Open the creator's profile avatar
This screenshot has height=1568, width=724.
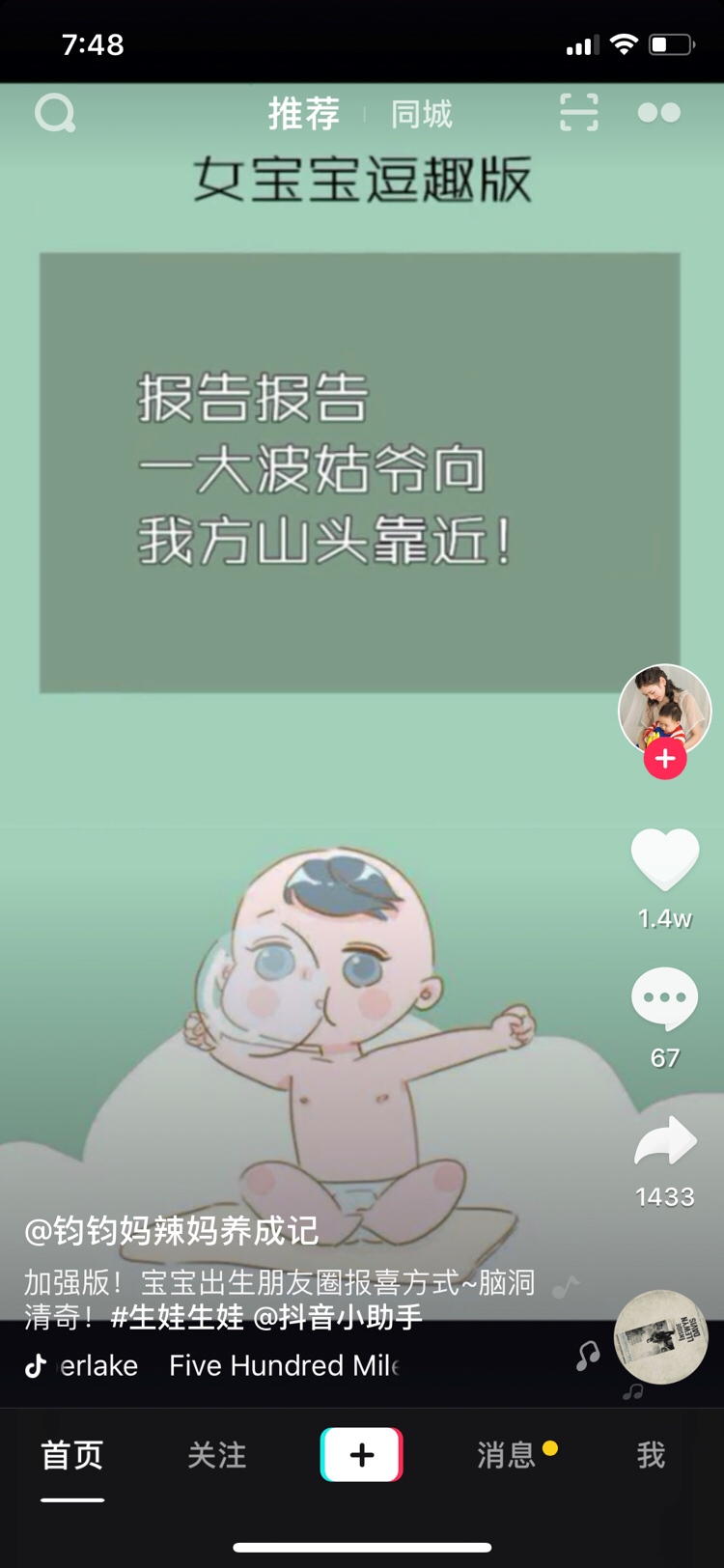664,709
